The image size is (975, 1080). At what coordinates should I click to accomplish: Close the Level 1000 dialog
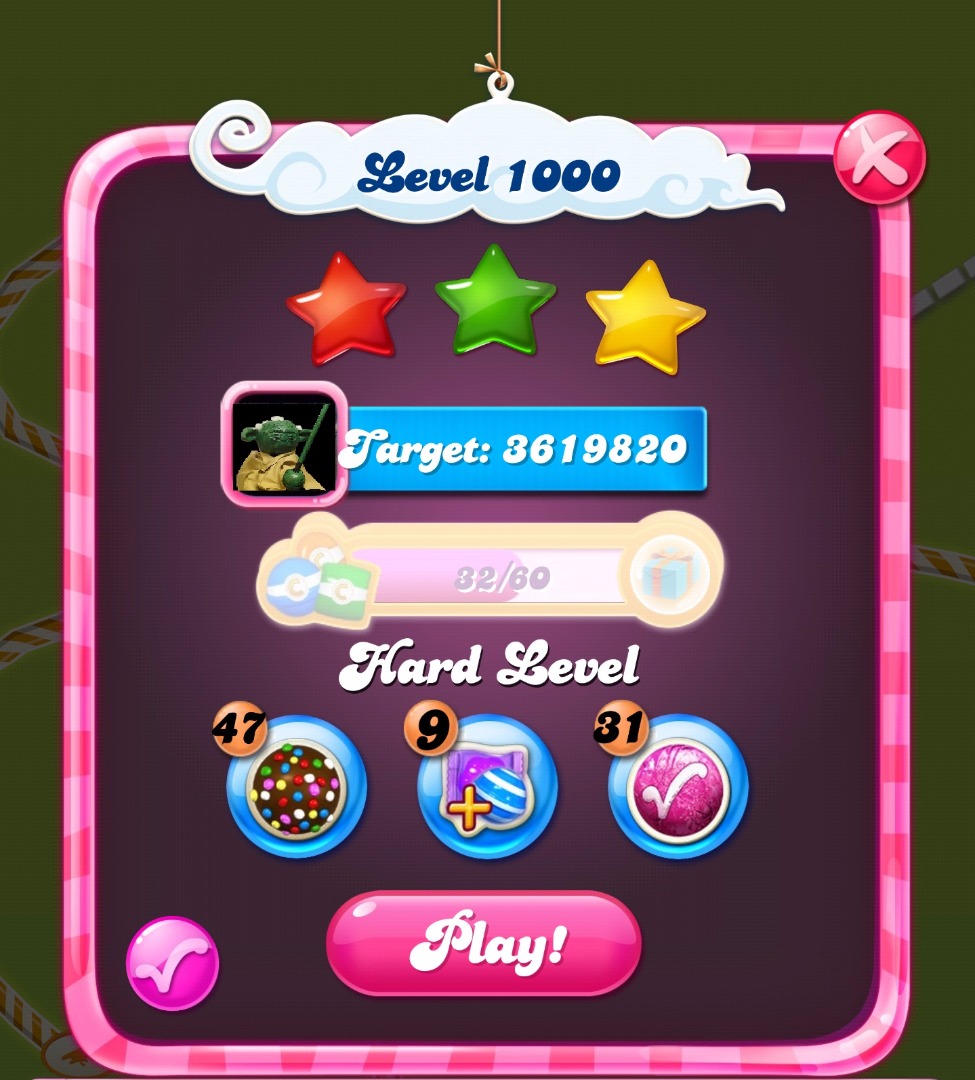879,158
